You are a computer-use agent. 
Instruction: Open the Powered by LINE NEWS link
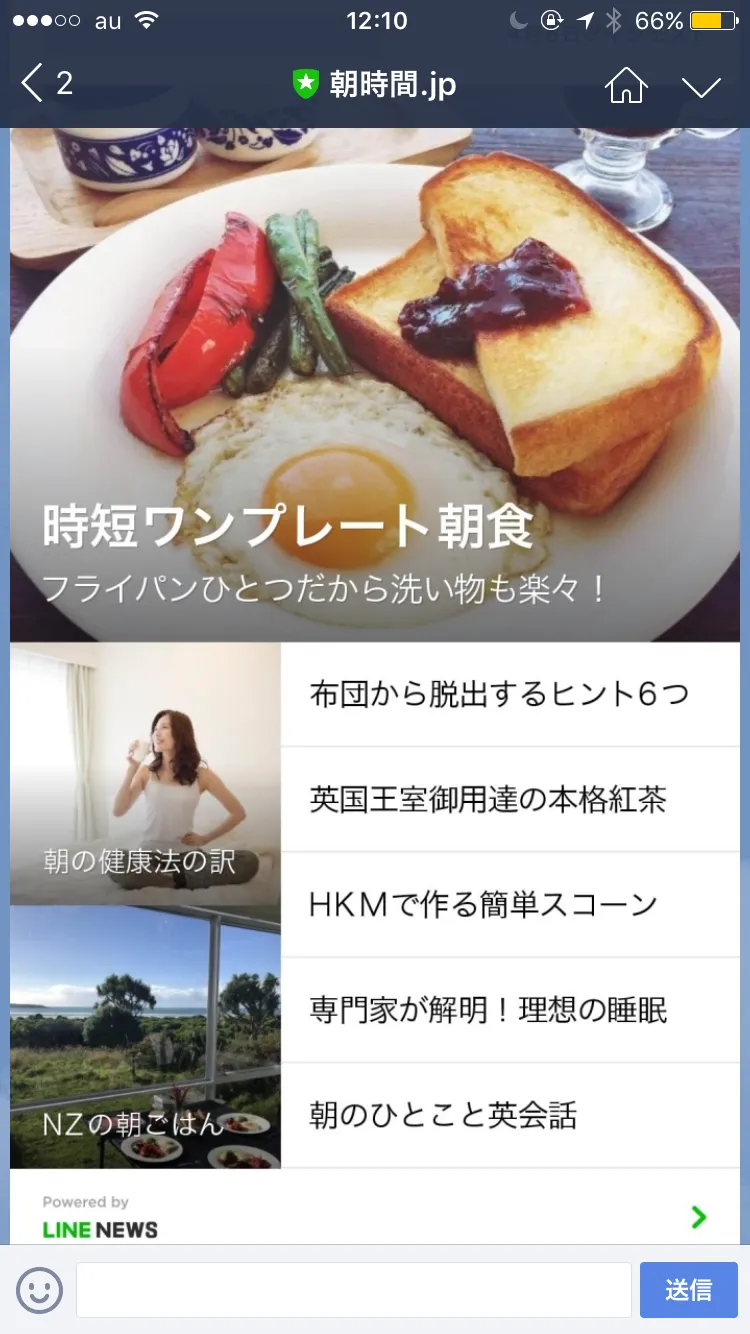[x=375, y=1215]
